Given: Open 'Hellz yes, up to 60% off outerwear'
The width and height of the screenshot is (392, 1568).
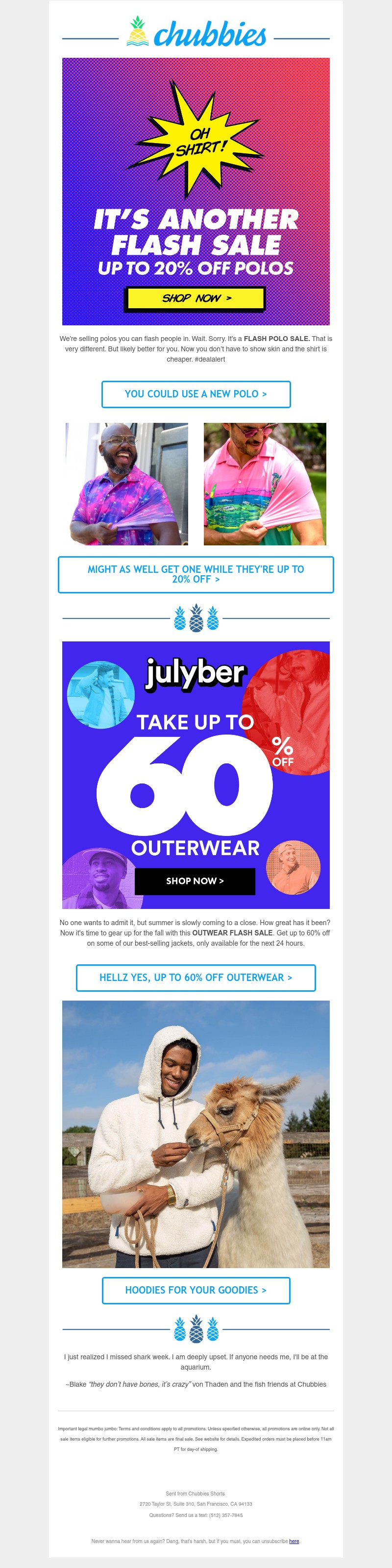Looking at the screenshot, I should tap(196, 977).
